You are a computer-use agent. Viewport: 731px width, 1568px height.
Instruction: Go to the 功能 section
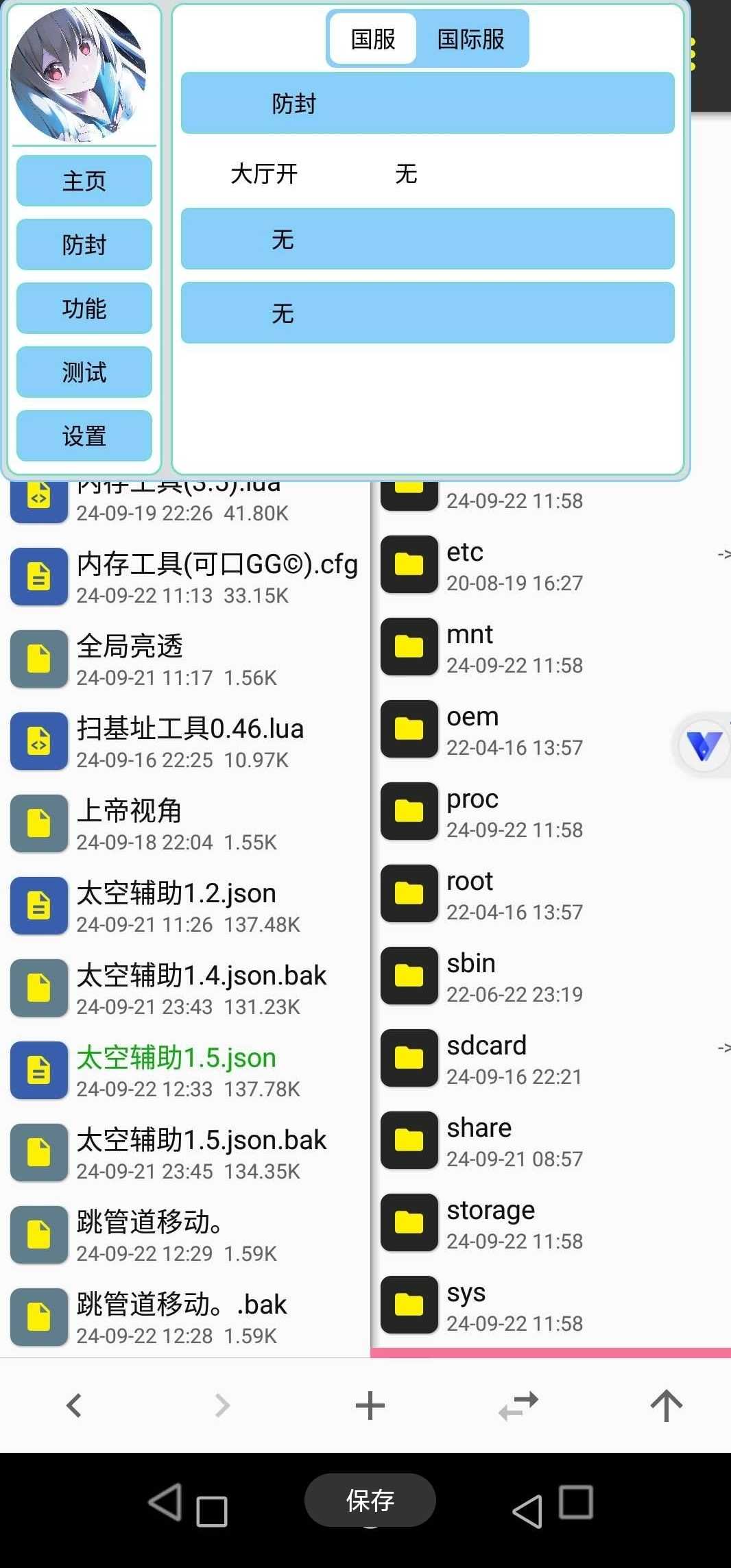click(84, 309)
